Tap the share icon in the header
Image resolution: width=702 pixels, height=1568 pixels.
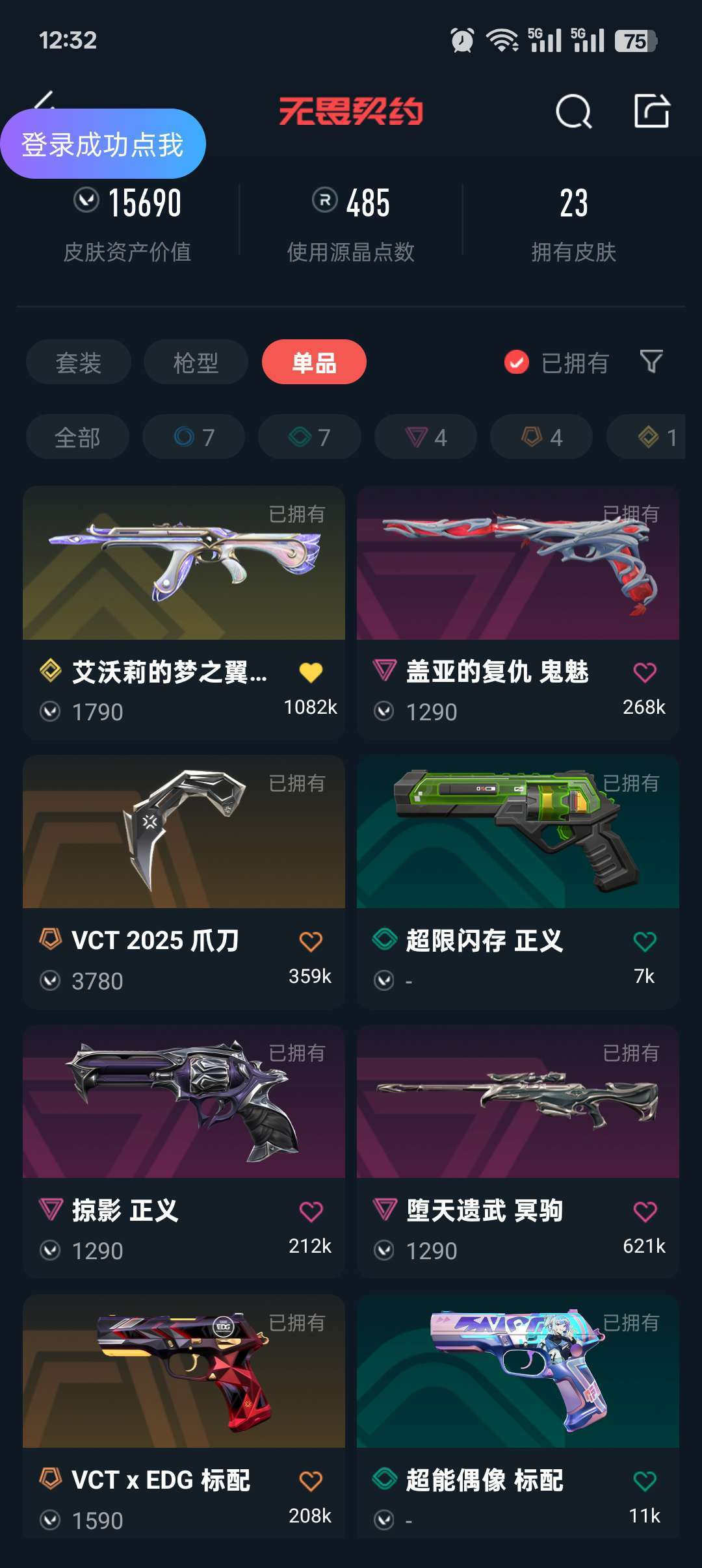click(x=652, y=111)
